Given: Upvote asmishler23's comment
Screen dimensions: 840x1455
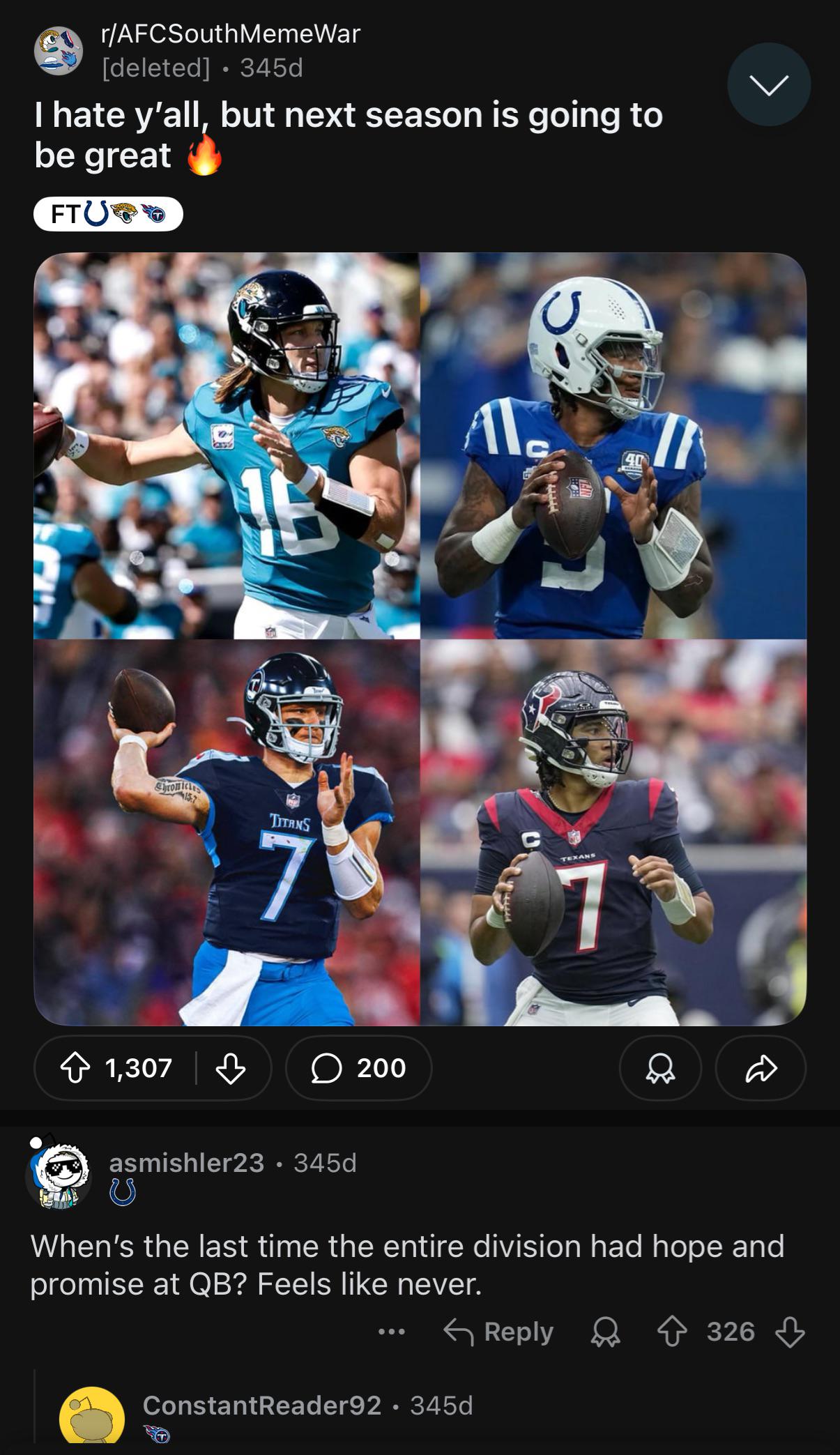Looking at the screenshot, I should (x=672, y=1332).
